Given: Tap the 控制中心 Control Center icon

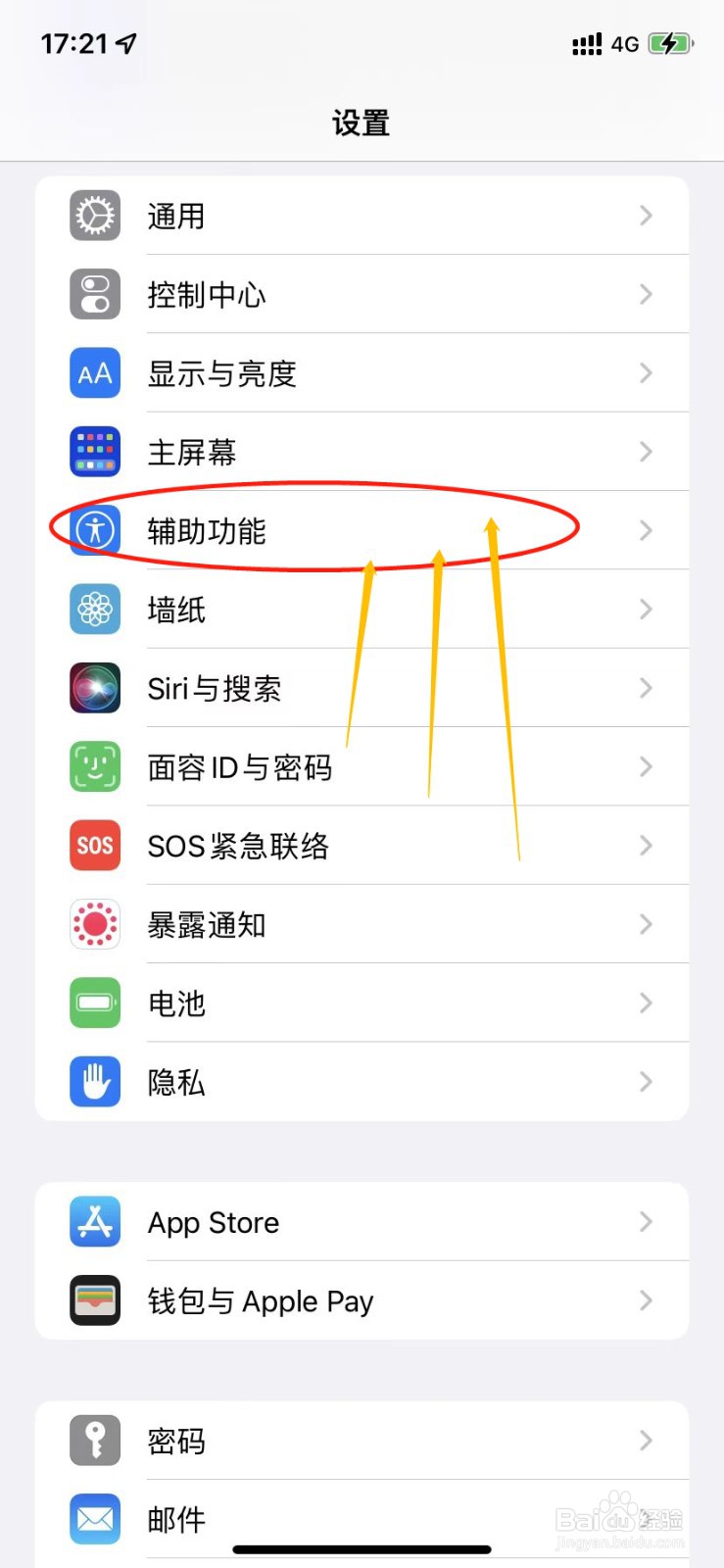Looking at the screenshot, I should [94, 294].
